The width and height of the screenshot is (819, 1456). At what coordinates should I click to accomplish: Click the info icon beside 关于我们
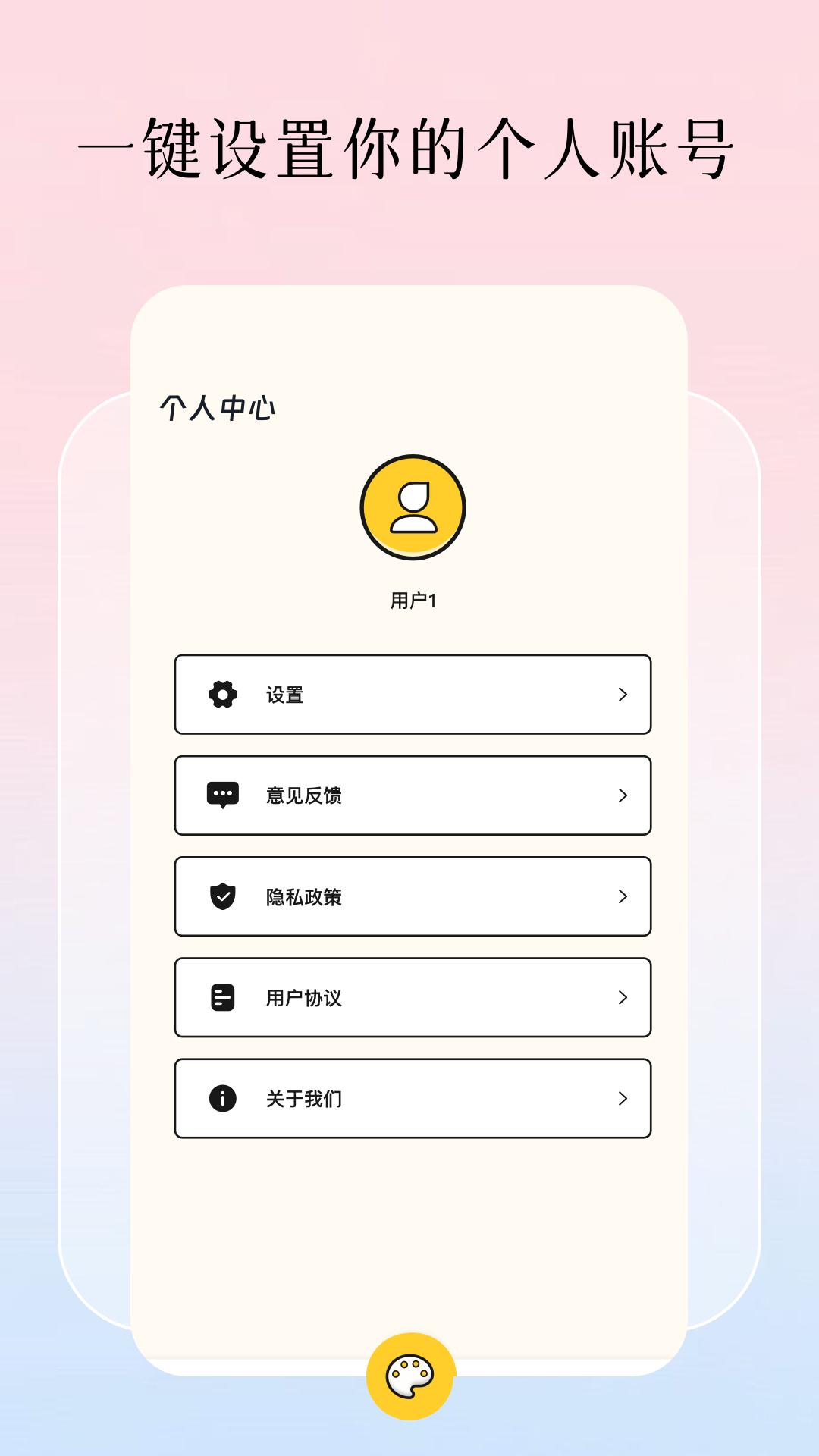221,1100
